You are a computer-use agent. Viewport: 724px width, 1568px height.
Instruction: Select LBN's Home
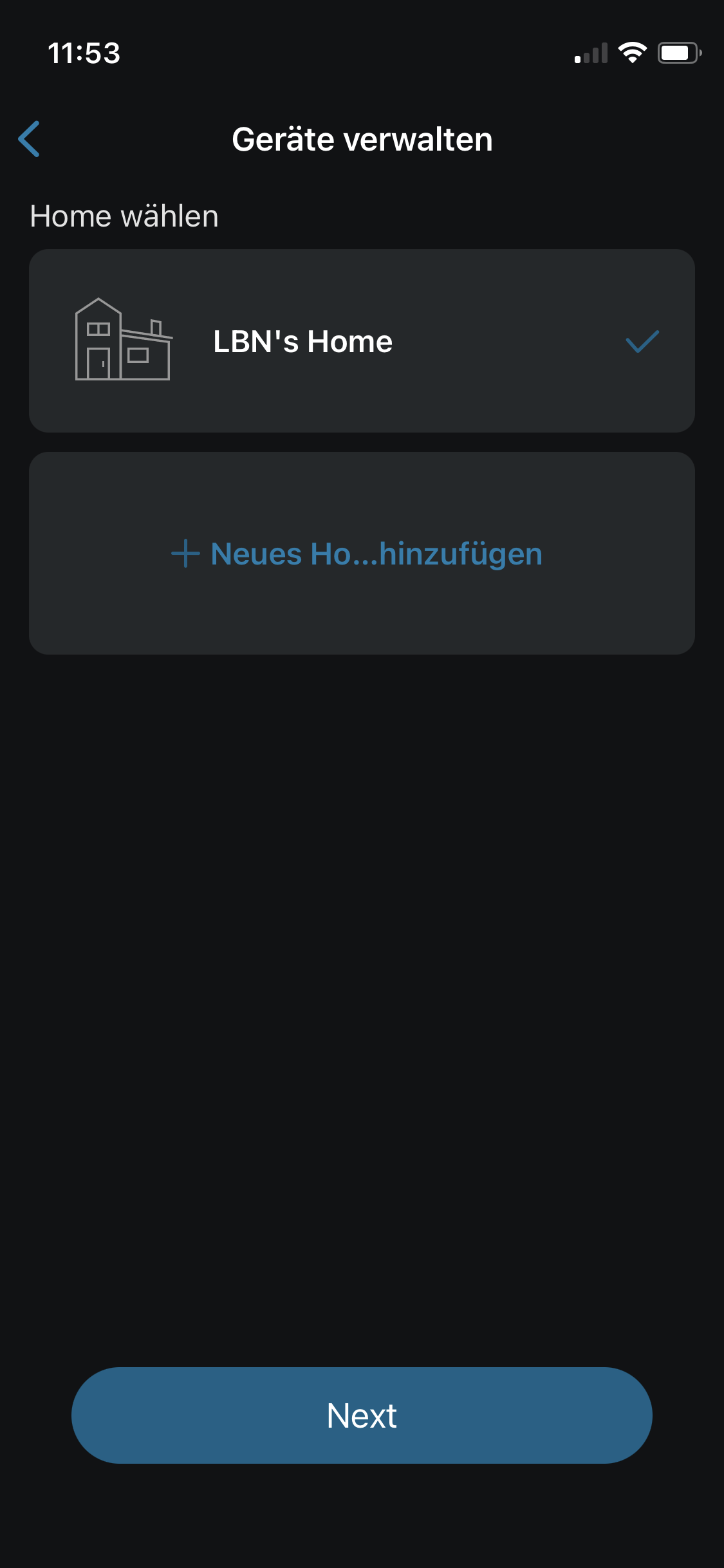tap(361, 341)
